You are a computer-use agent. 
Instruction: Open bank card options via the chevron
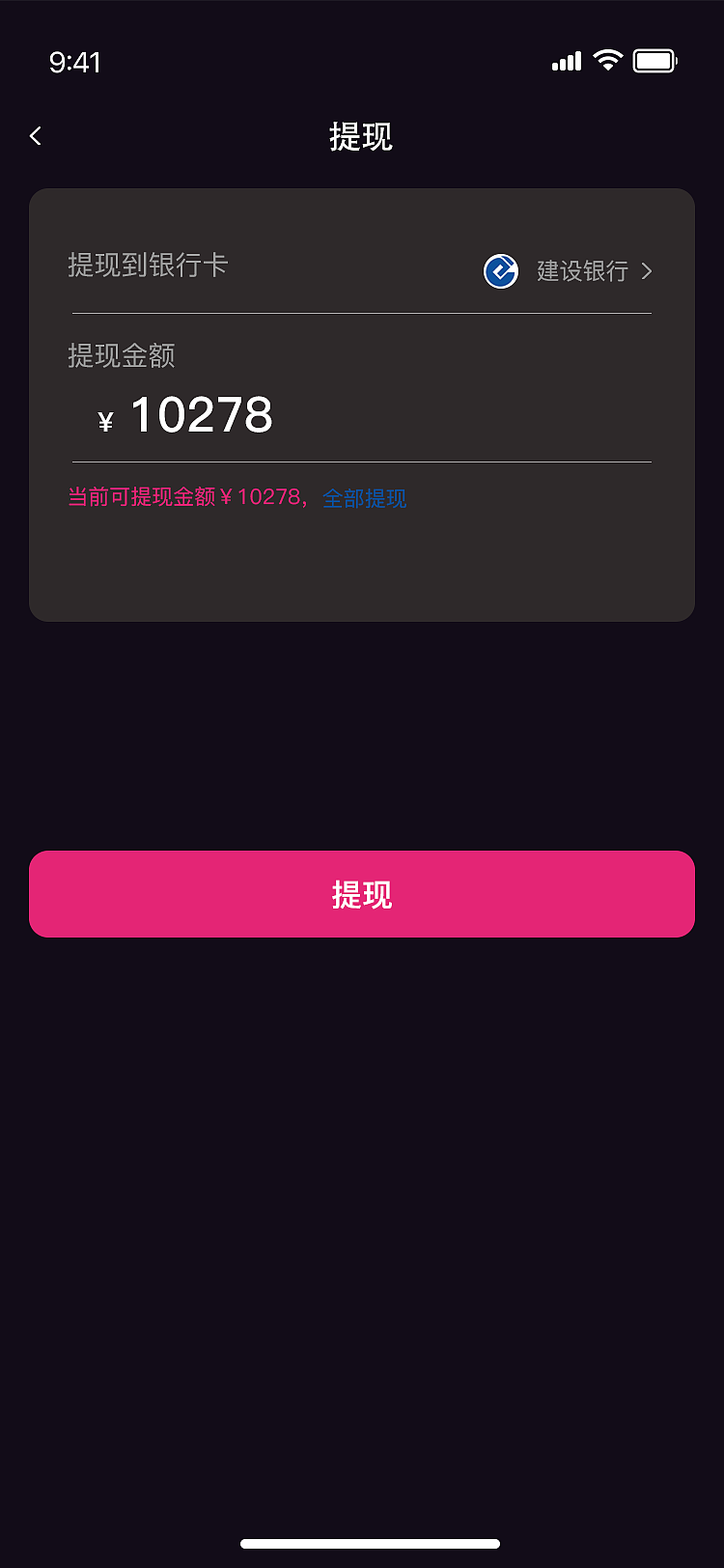pyautogui.click(x=647, y=272)
